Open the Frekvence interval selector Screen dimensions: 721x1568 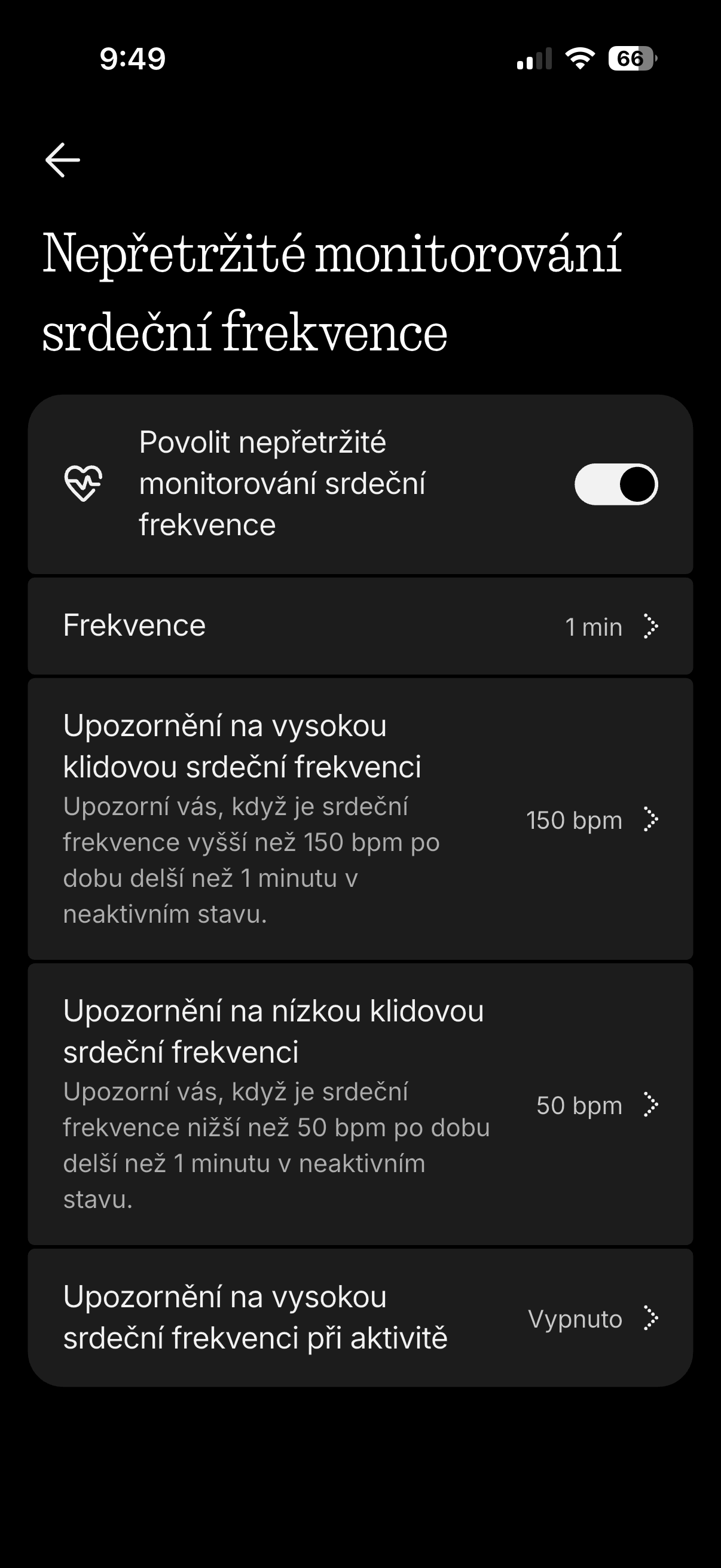point(360,626)
